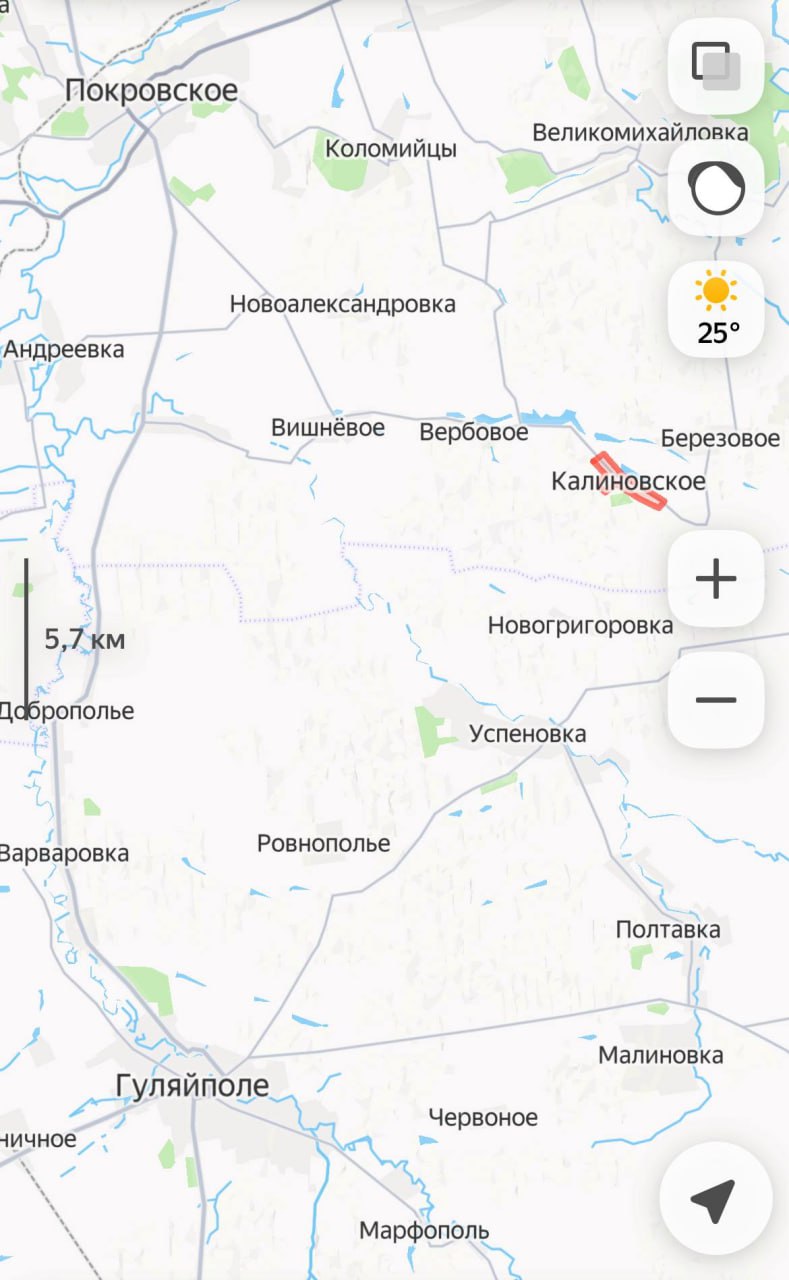Open the map layers button

tap(716, 66)
